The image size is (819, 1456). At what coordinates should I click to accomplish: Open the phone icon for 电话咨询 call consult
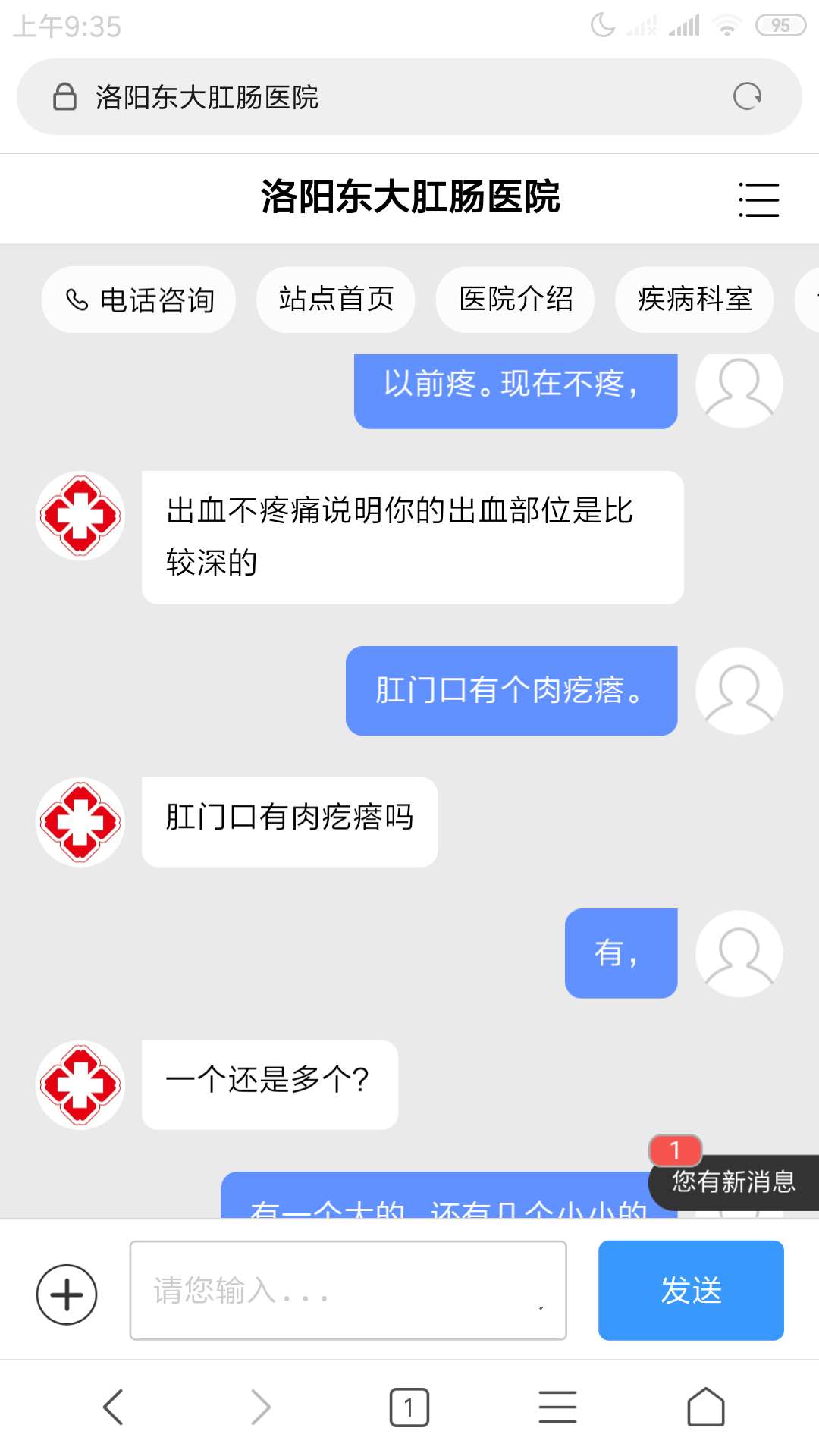pyautogui.click(x=78, y=300)
